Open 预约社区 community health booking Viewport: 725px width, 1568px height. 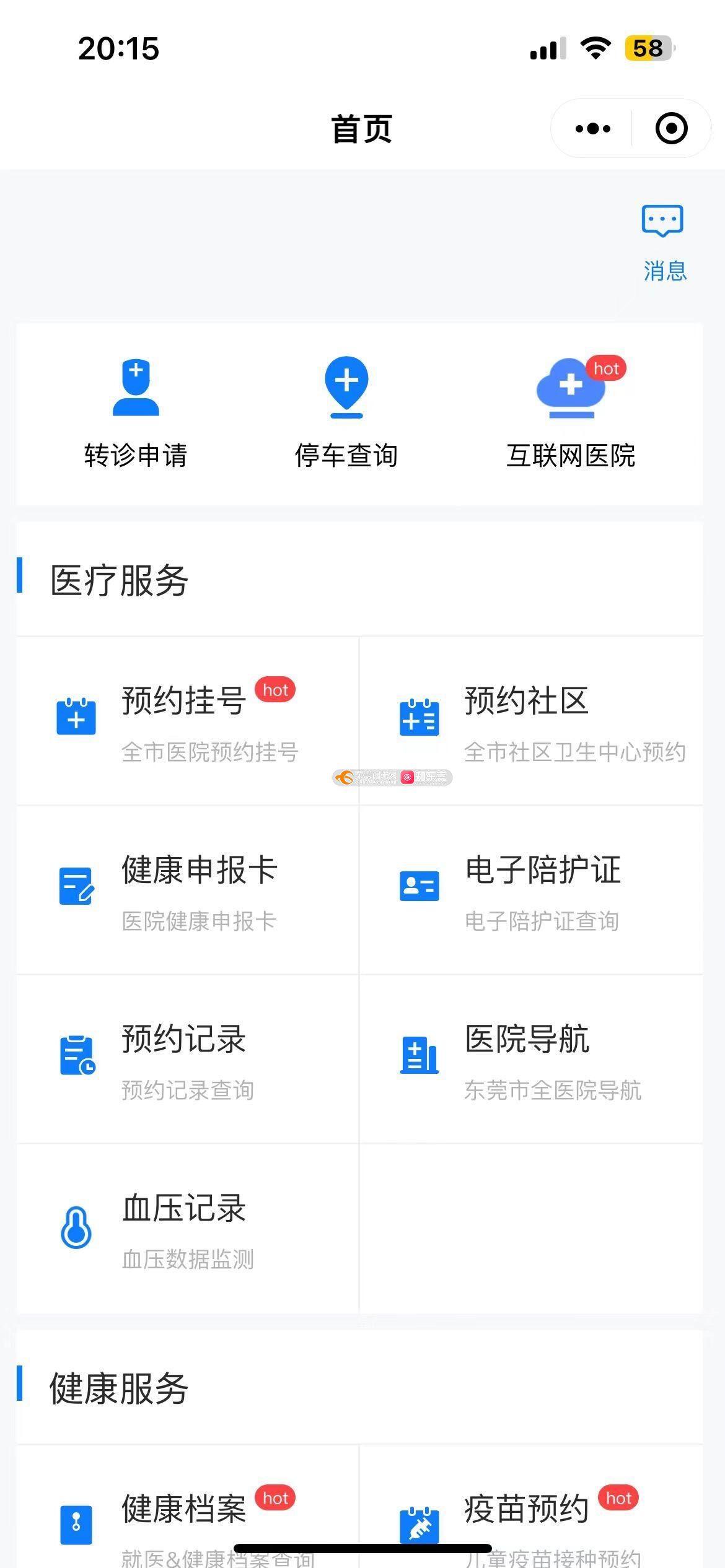pyautogui.click(x=531, y=721)
